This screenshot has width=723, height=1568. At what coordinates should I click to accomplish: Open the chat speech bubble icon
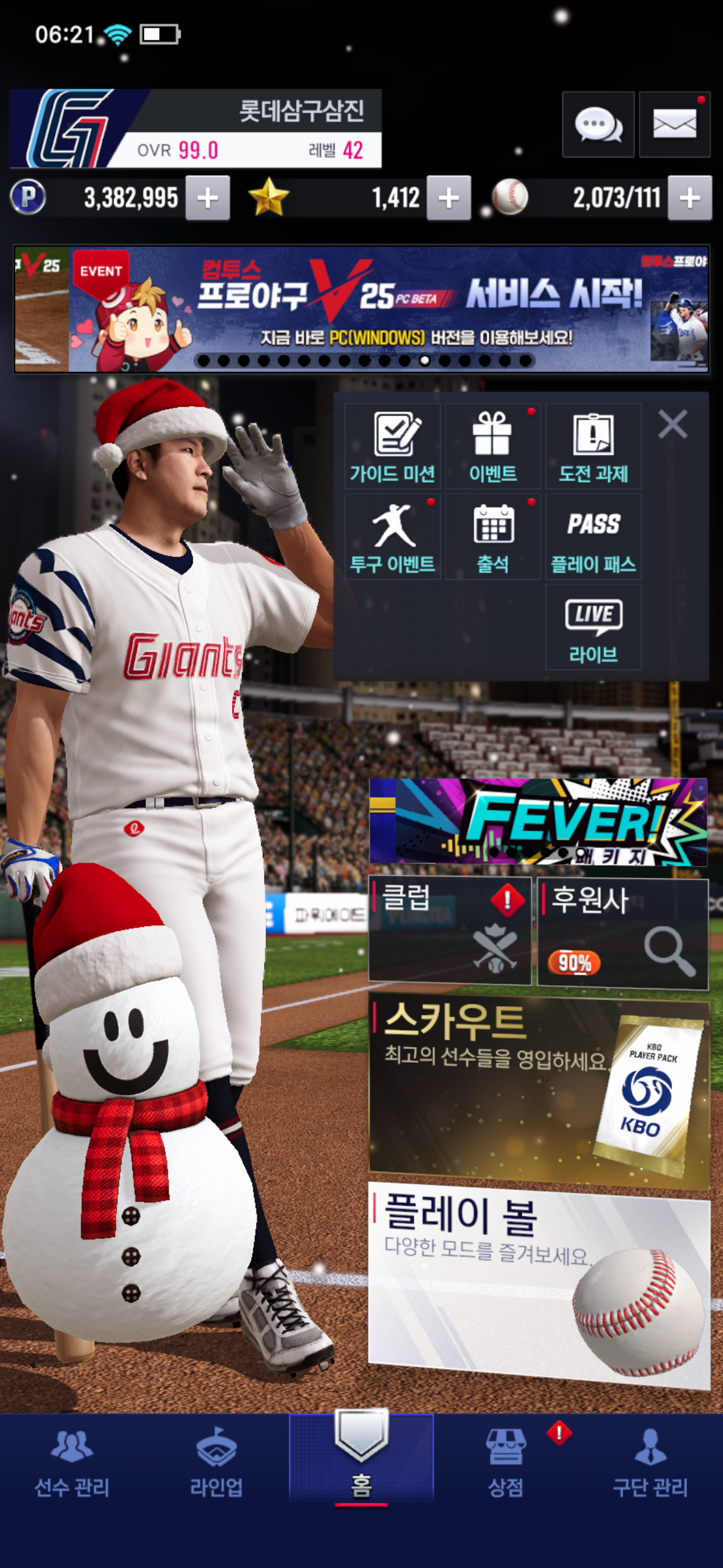pos(597,125)
